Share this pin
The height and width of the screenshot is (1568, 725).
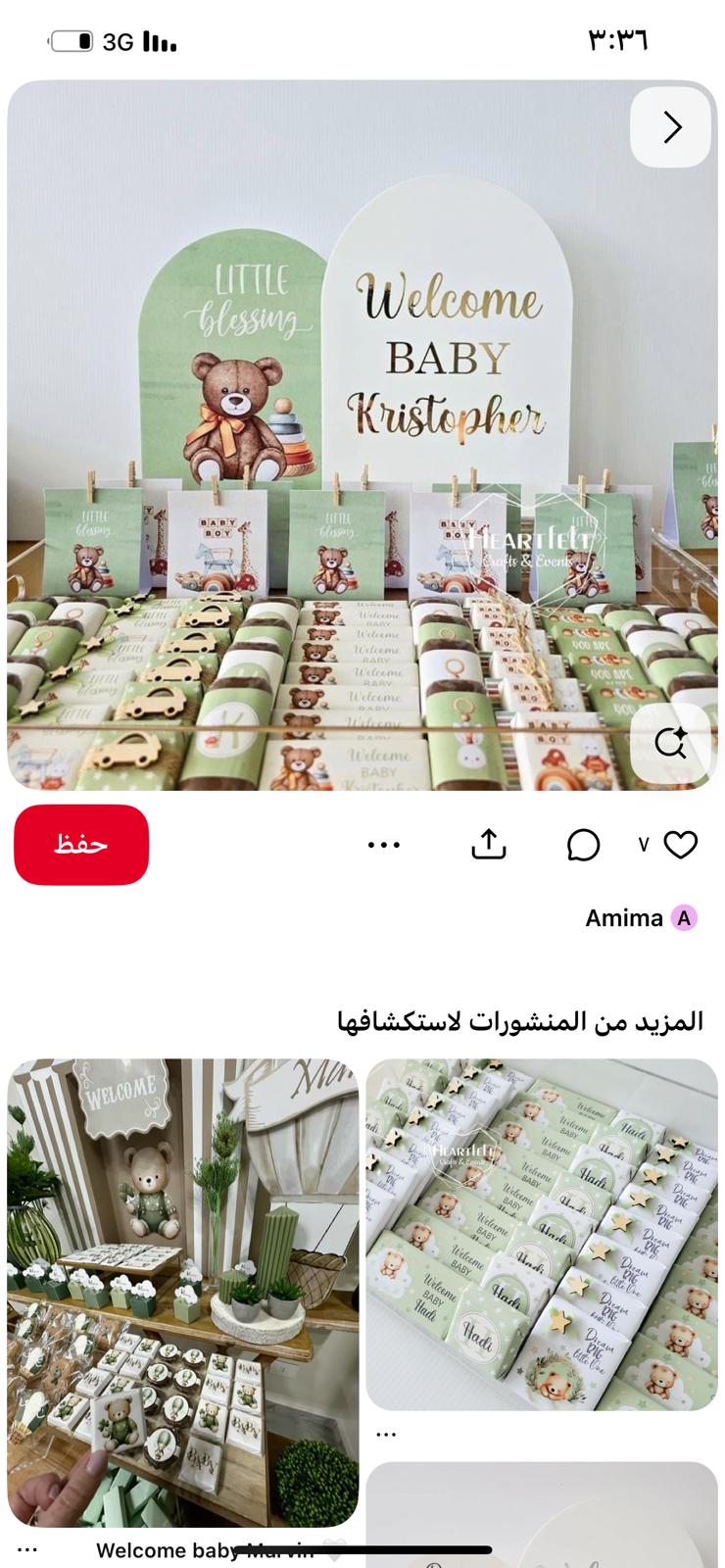click(488, 844)
